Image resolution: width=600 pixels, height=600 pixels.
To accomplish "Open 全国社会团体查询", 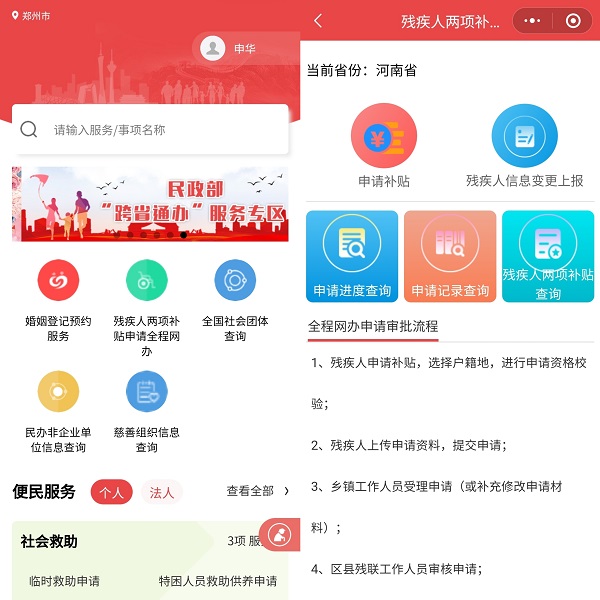I will 235,299.
